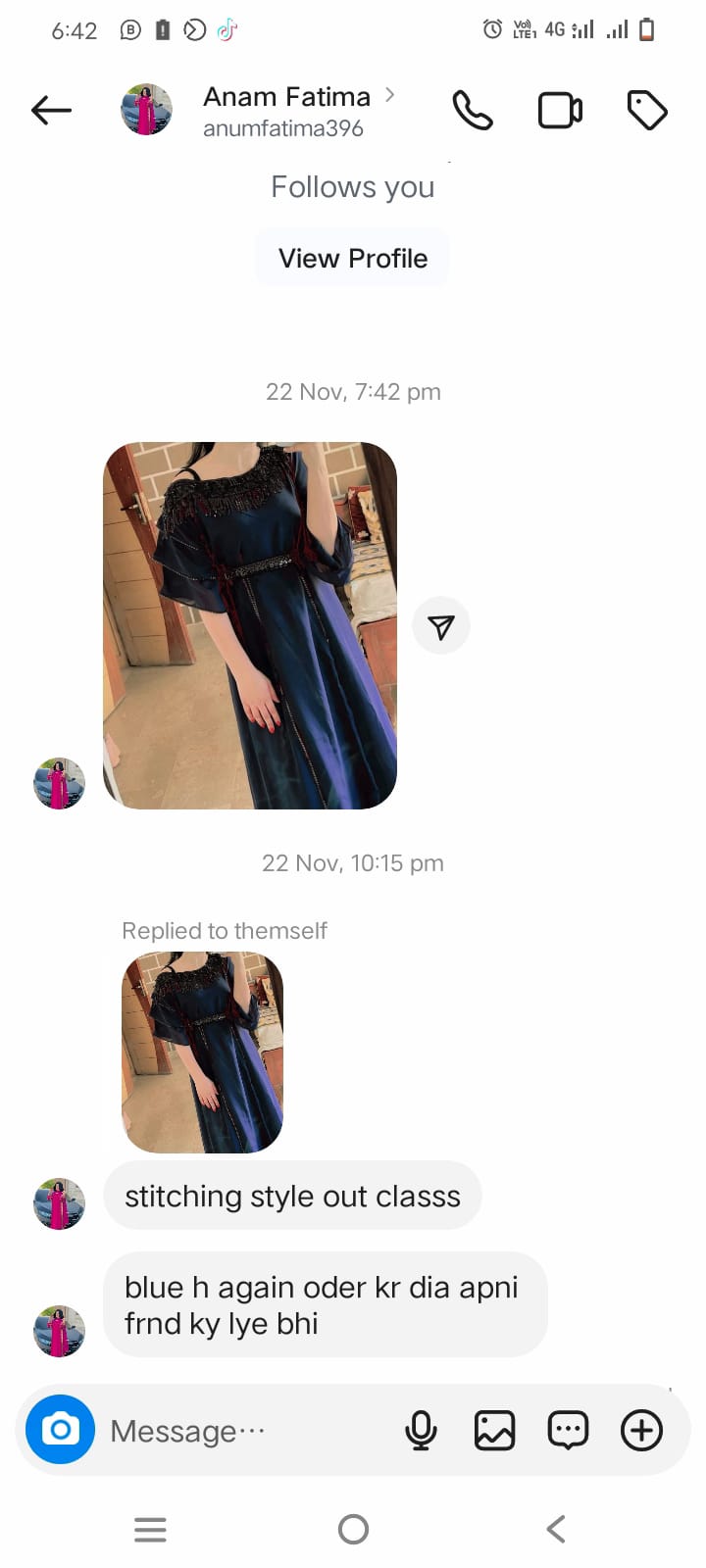Forward the dress photo with share icon

441,626
